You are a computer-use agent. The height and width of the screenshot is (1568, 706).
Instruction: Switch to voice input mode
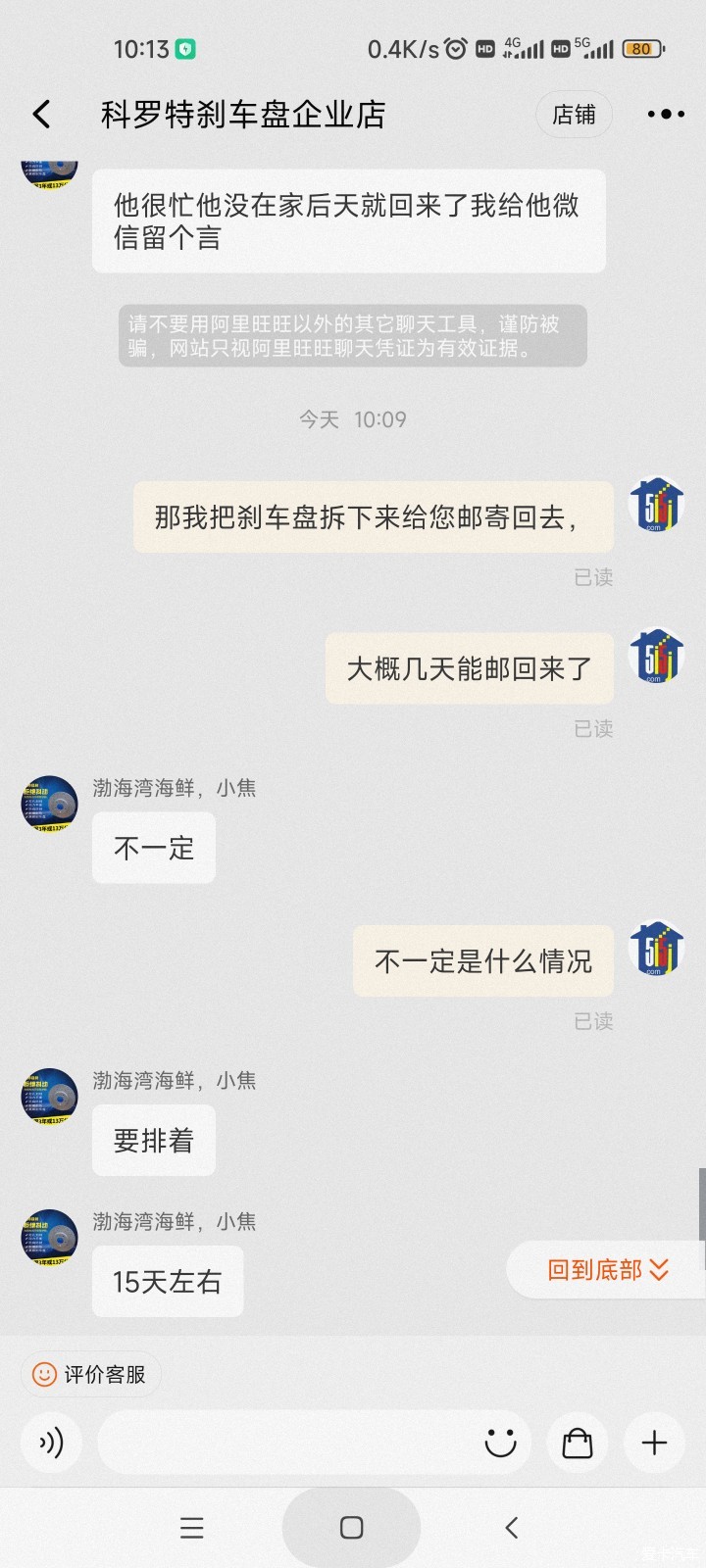click(51, 1443)
